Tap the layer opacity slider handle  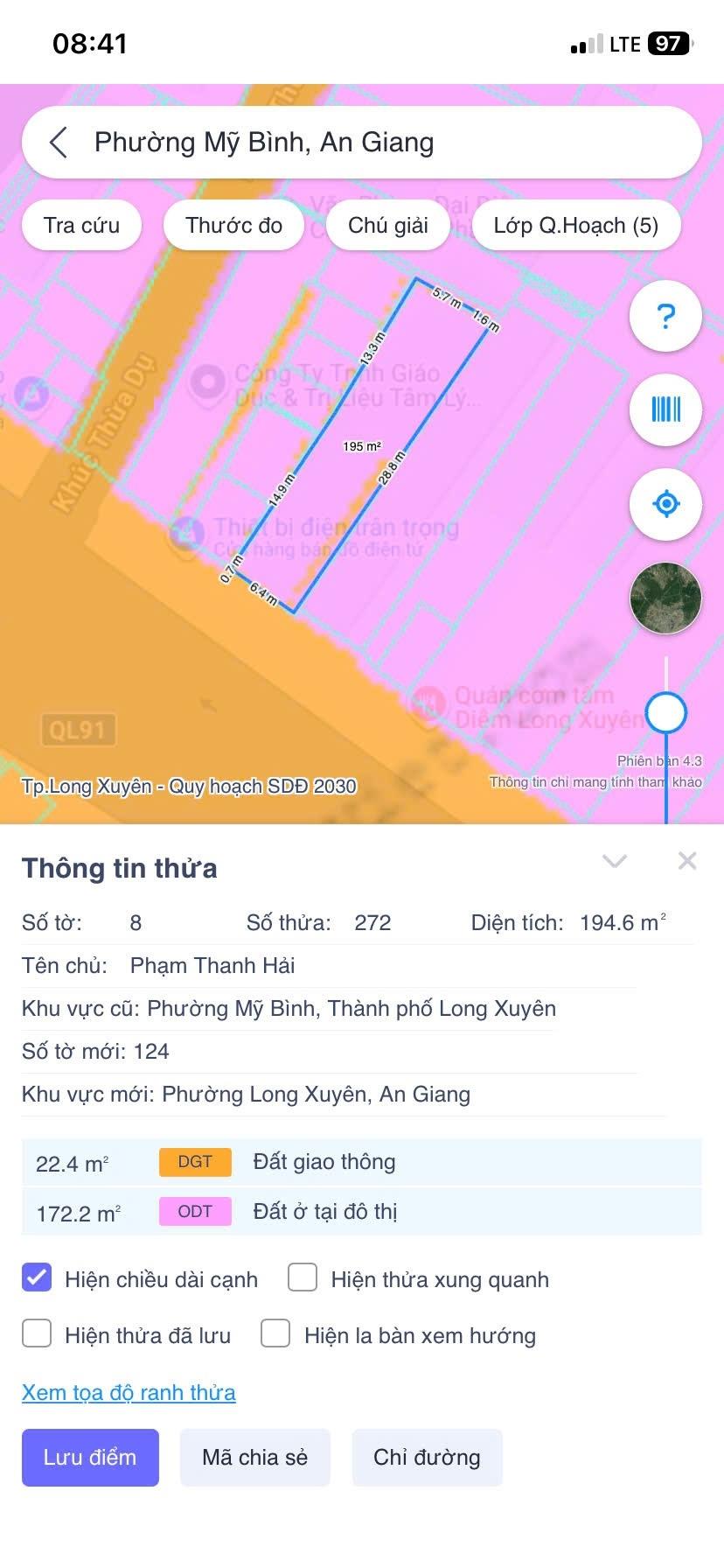tap(666, 712)
